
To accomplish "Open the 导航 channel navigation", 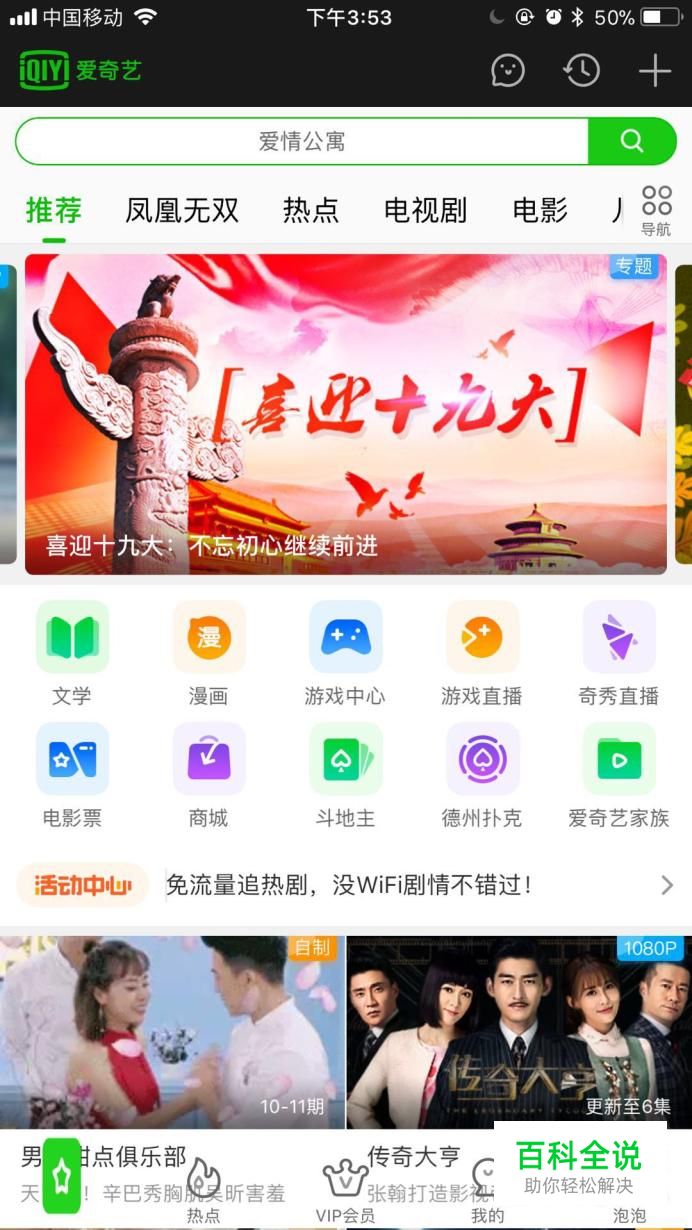I will (656, 210).
